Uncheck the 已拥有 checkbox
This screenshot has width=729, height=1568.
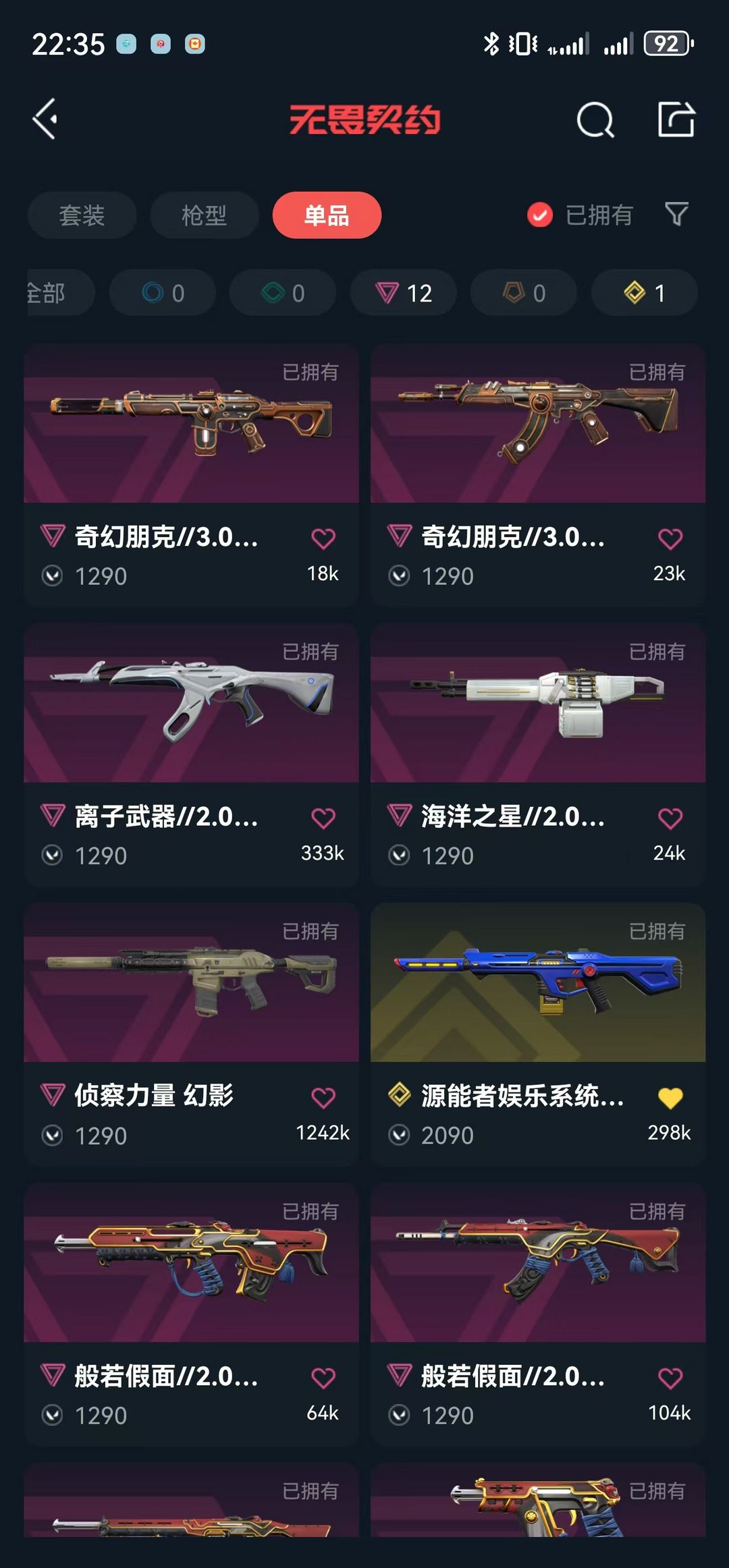coord(539,215)
